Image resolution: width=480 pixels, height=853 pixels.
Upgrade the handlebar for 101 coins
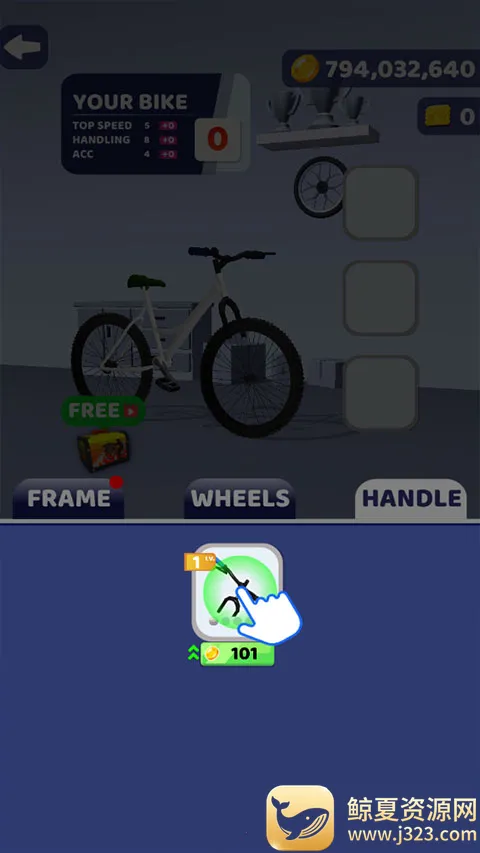tap(237, 654)
